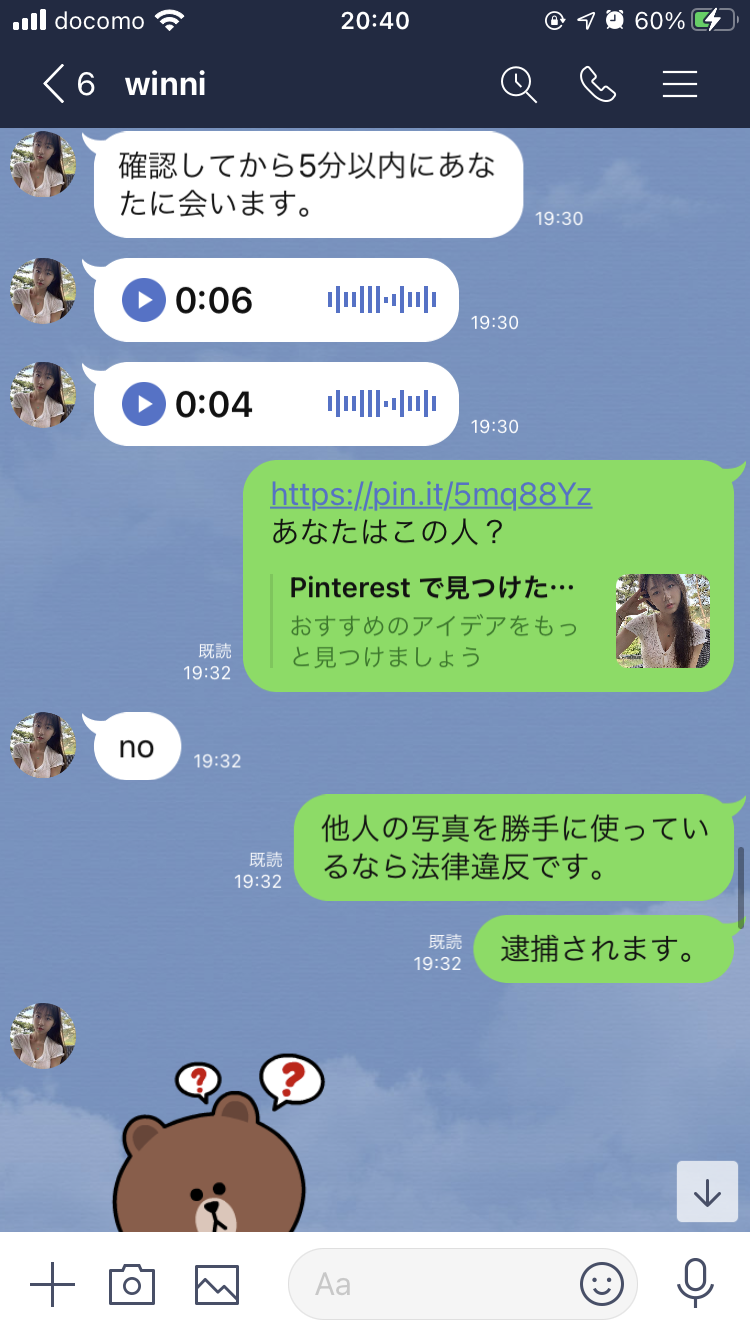Open the emoji and sticker picker
Image resolution: width=750 pixels, height=1334 pixels.
602,1284
